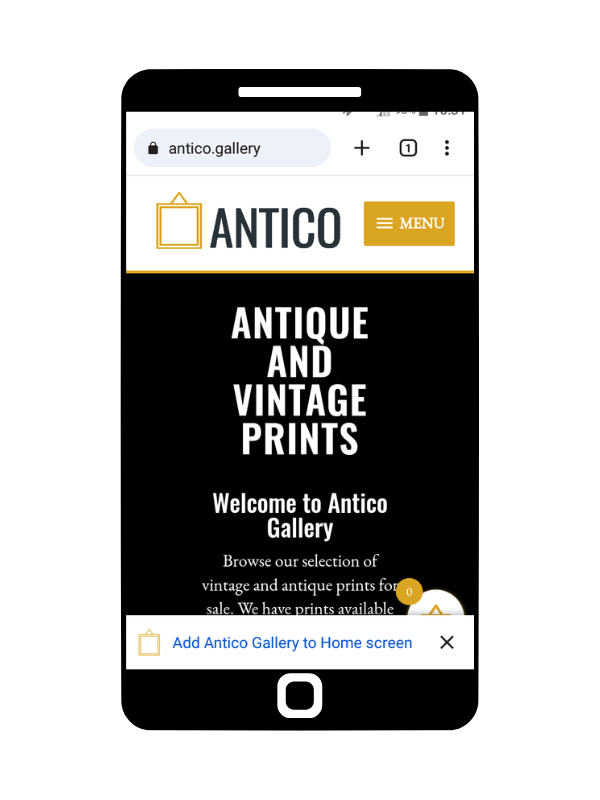Open the browser overflow menu
600x800 pixels.
[447, 148]
